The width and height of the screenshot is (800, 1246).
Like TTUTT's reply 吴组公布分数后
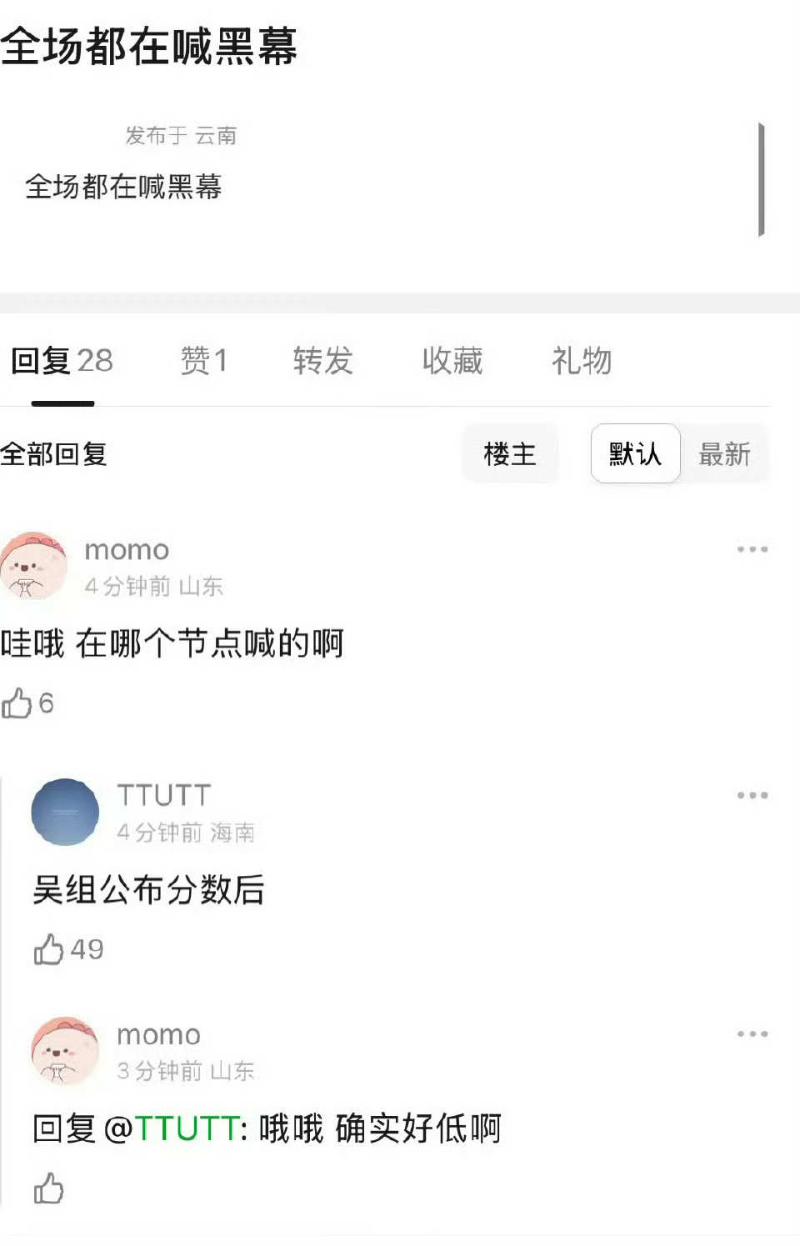(50, 949)
